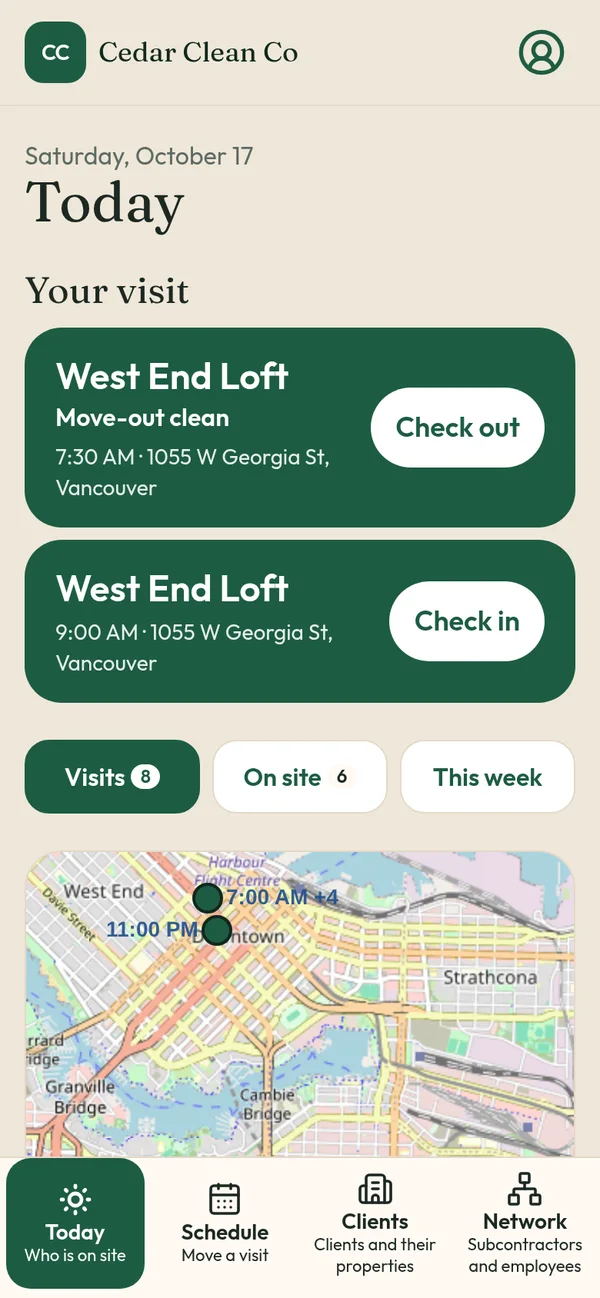Tap the Cedar Clean Co logo badge
Image resolution: width=600 pixels, height=1298 pixels.
[x=55, y=52]
